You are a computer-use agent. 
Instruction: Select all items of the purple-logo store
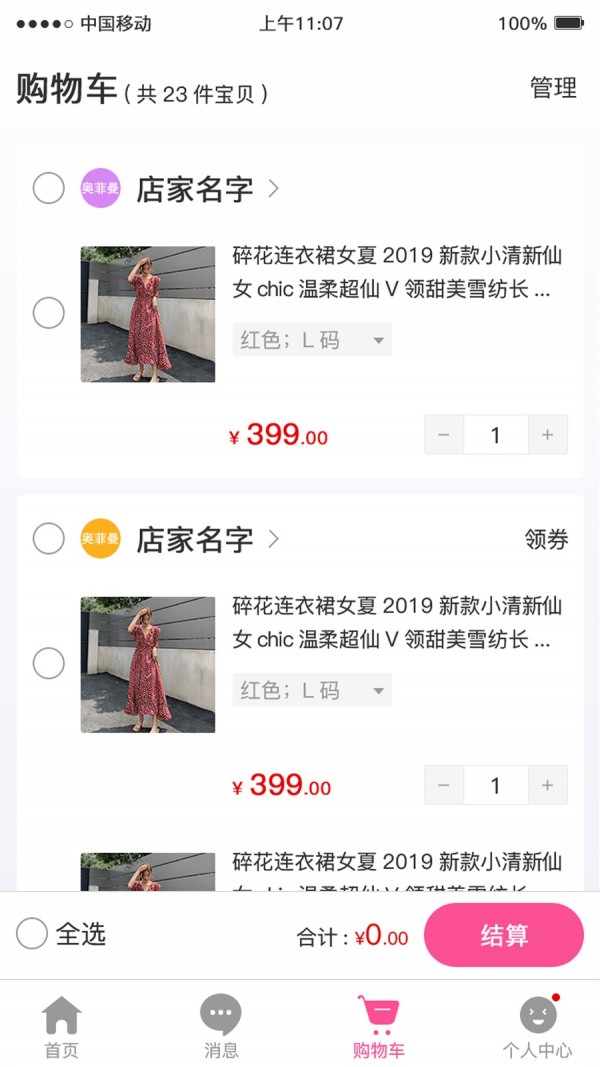(48, 188)
